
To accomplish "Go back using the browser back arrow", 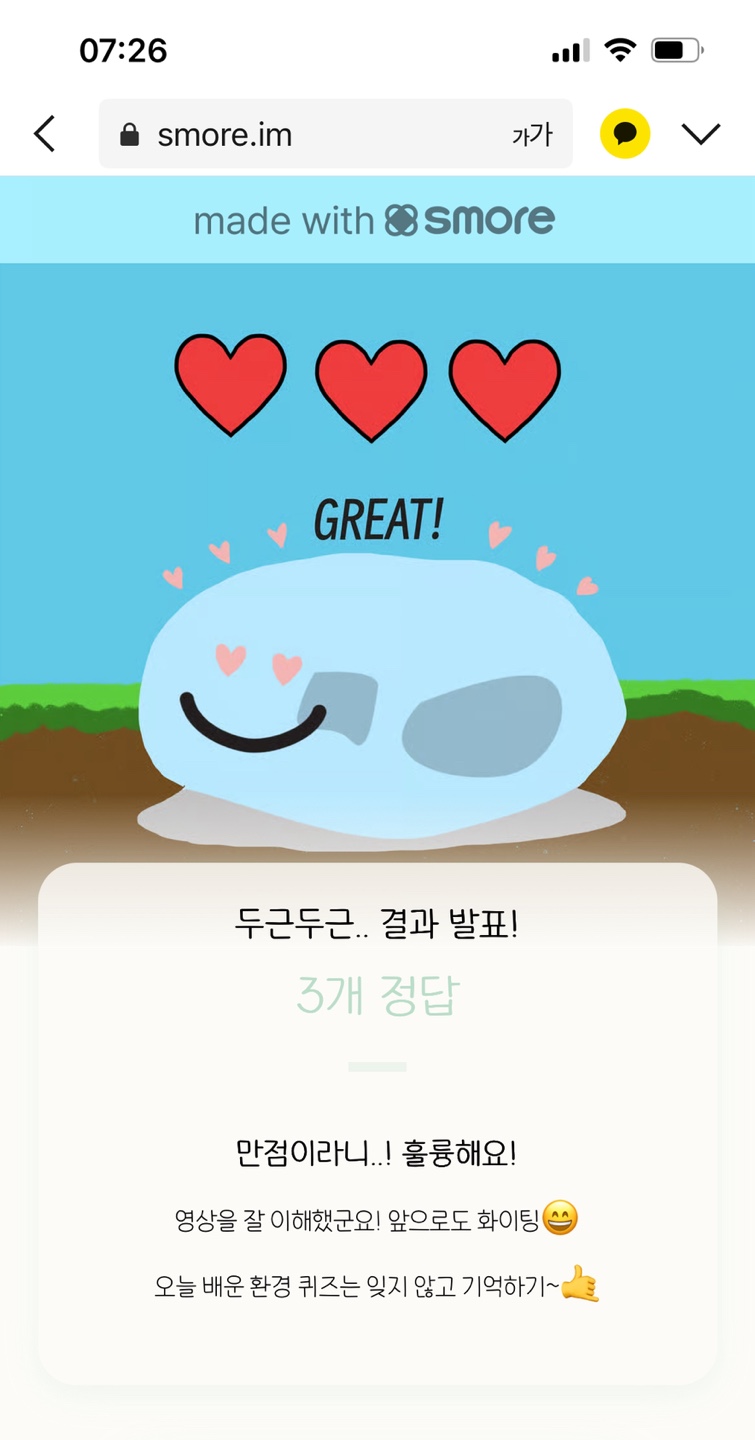I will [x=44, y=134].
